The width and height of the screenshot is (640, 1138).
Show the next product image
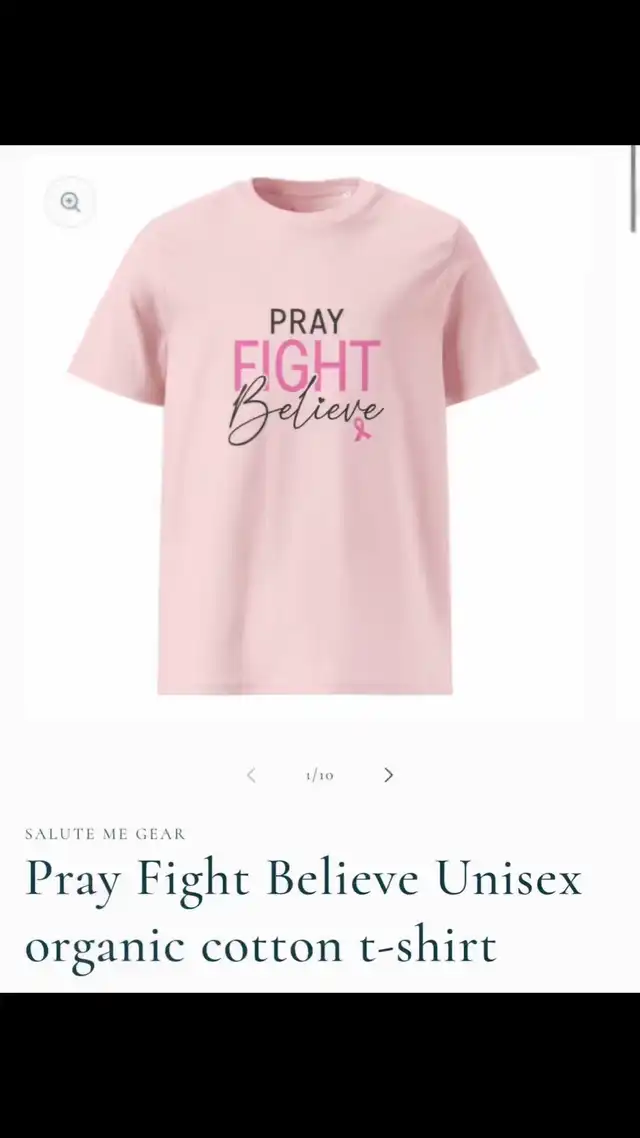[388, 775]
